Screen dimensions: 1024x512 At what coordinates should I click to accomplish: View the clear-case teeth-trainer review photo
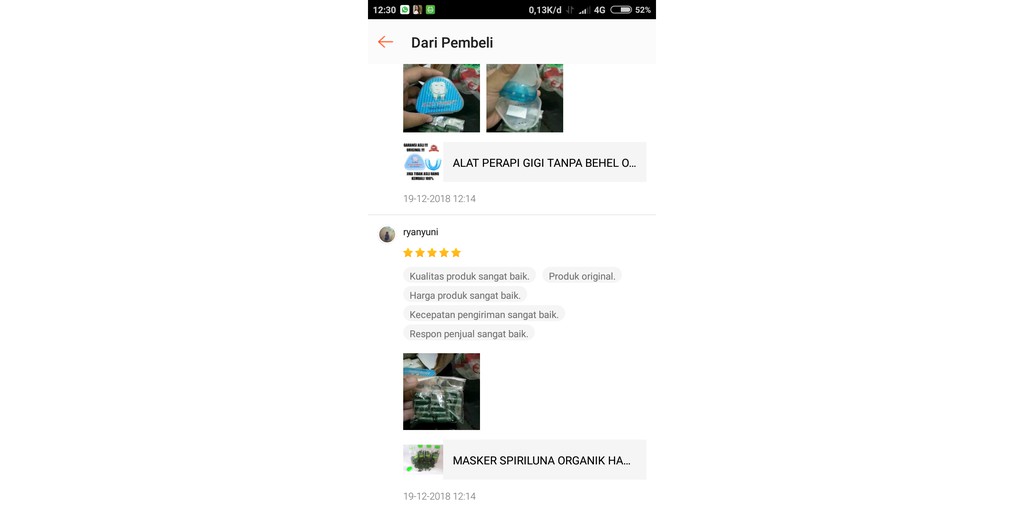coord(524,98)
